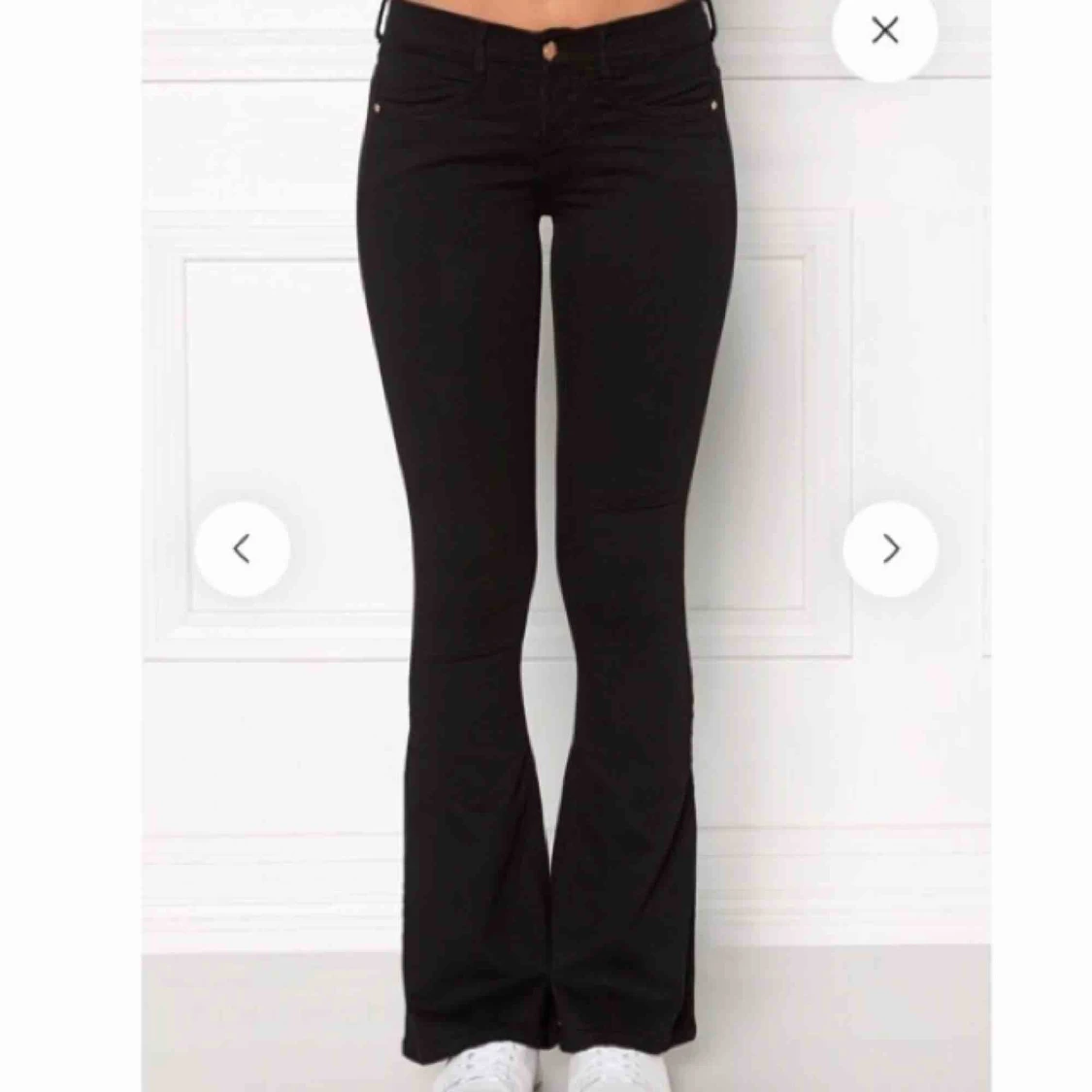
Task: Close the product image viewer
Action: point(884,32)
